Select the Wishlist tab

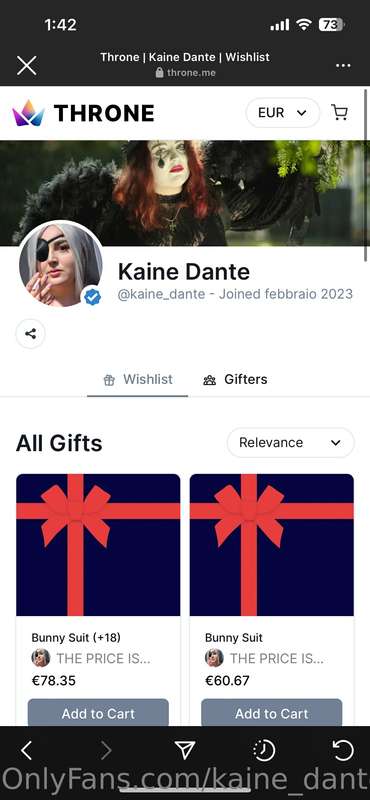coord(137,380)
